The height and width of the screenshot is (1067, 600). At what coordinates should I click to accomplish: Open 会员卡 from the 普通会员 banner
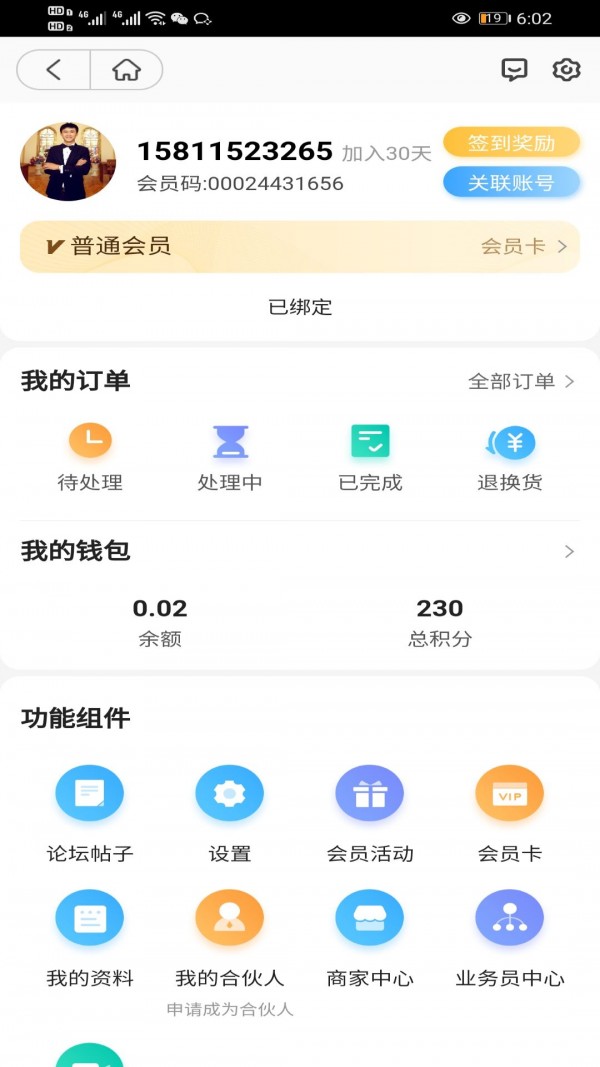[x=523, y=247]
